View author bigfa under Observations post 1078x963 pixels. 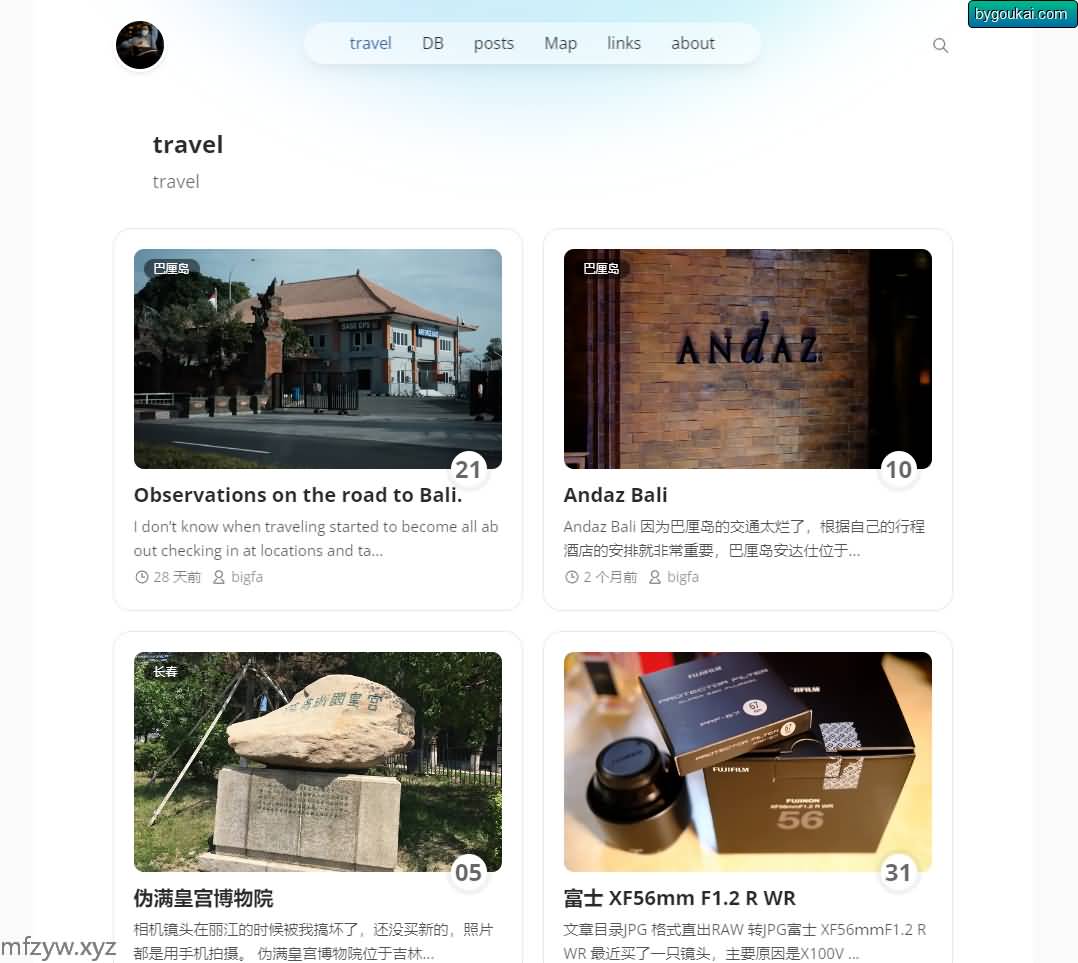click(247, 577)
